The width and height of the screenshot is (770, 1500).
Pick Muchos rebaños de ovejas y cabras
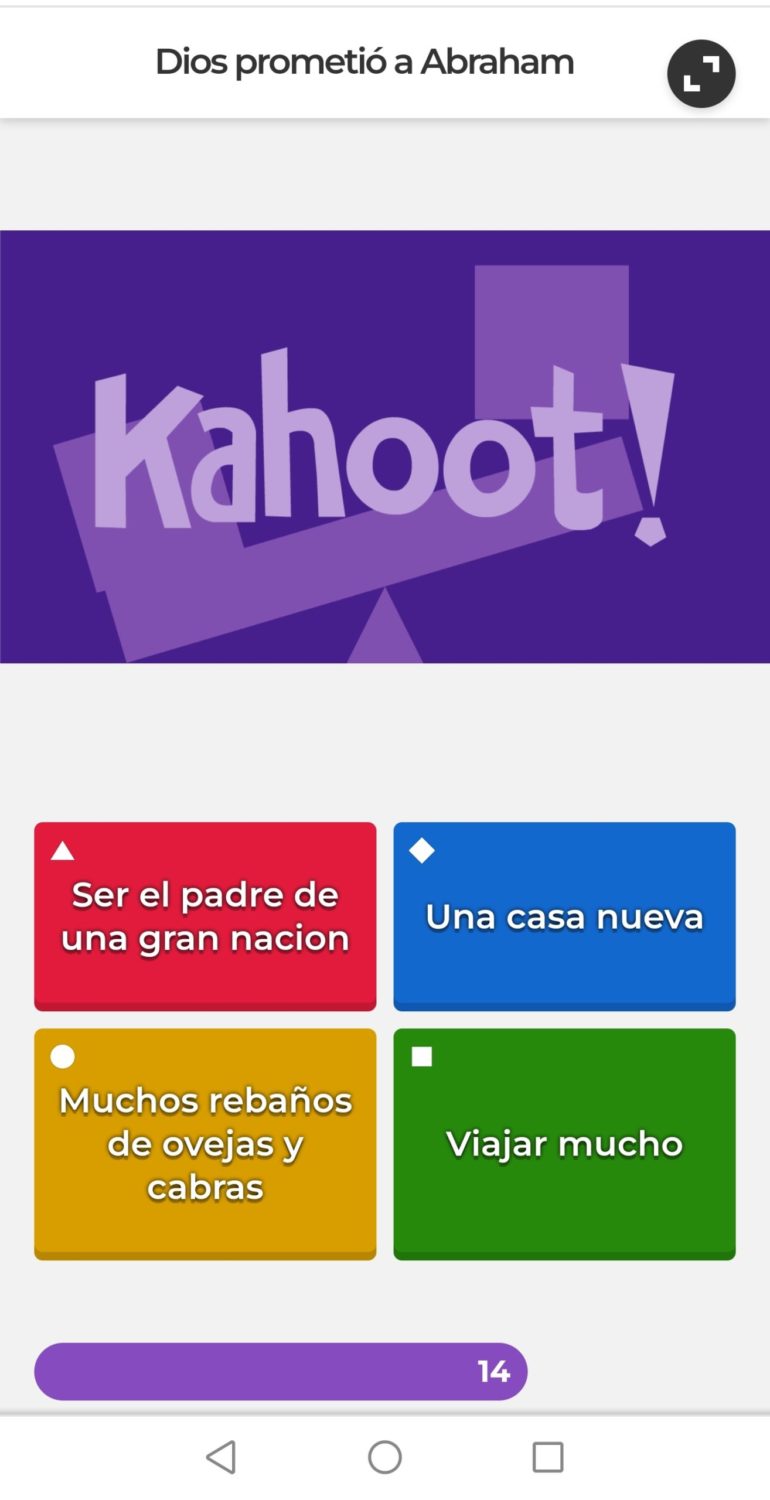coord(205,1144)
